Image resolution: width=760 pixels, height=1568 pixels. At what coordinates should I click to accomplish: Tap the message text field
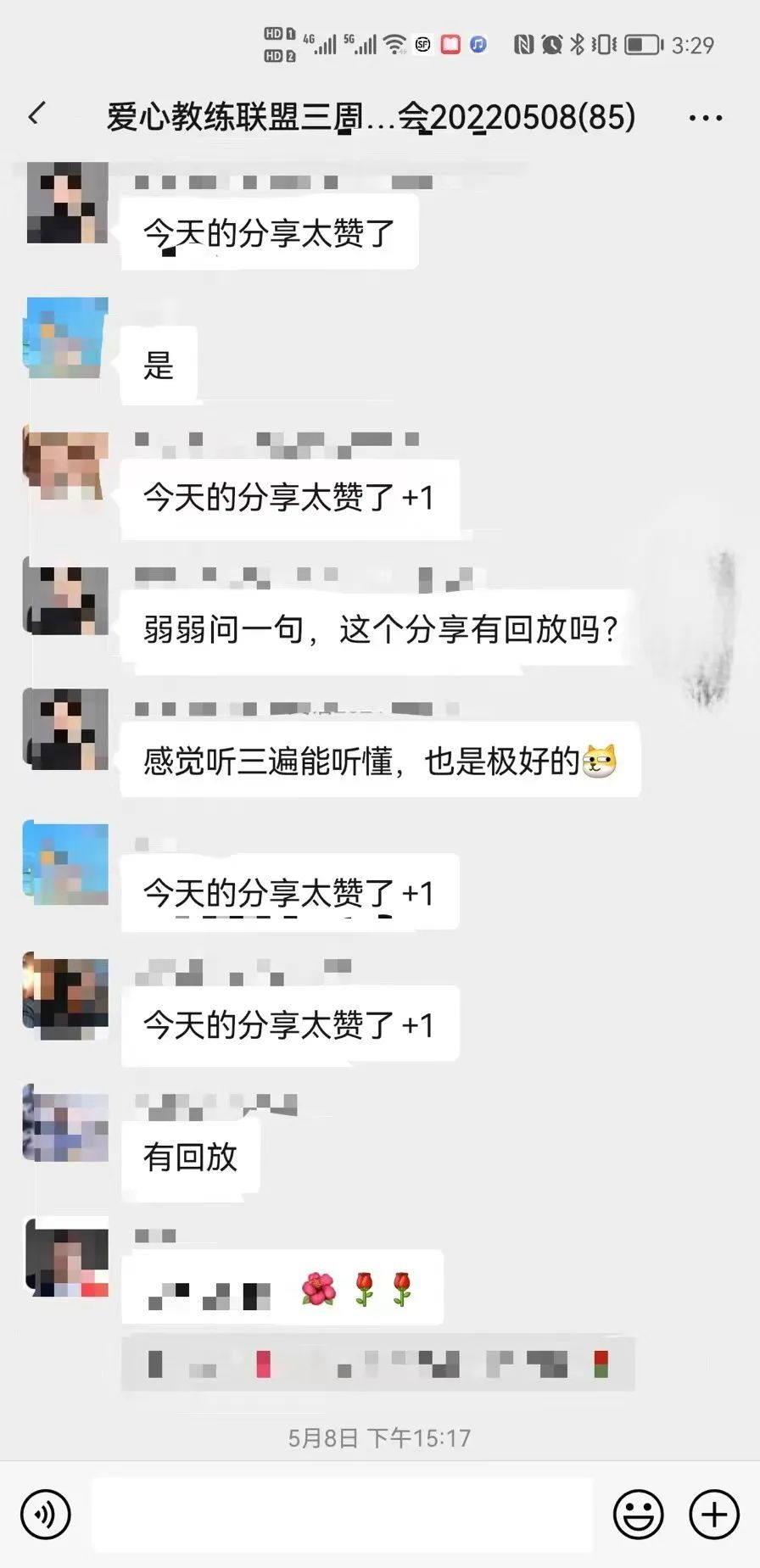(342, 1514)
